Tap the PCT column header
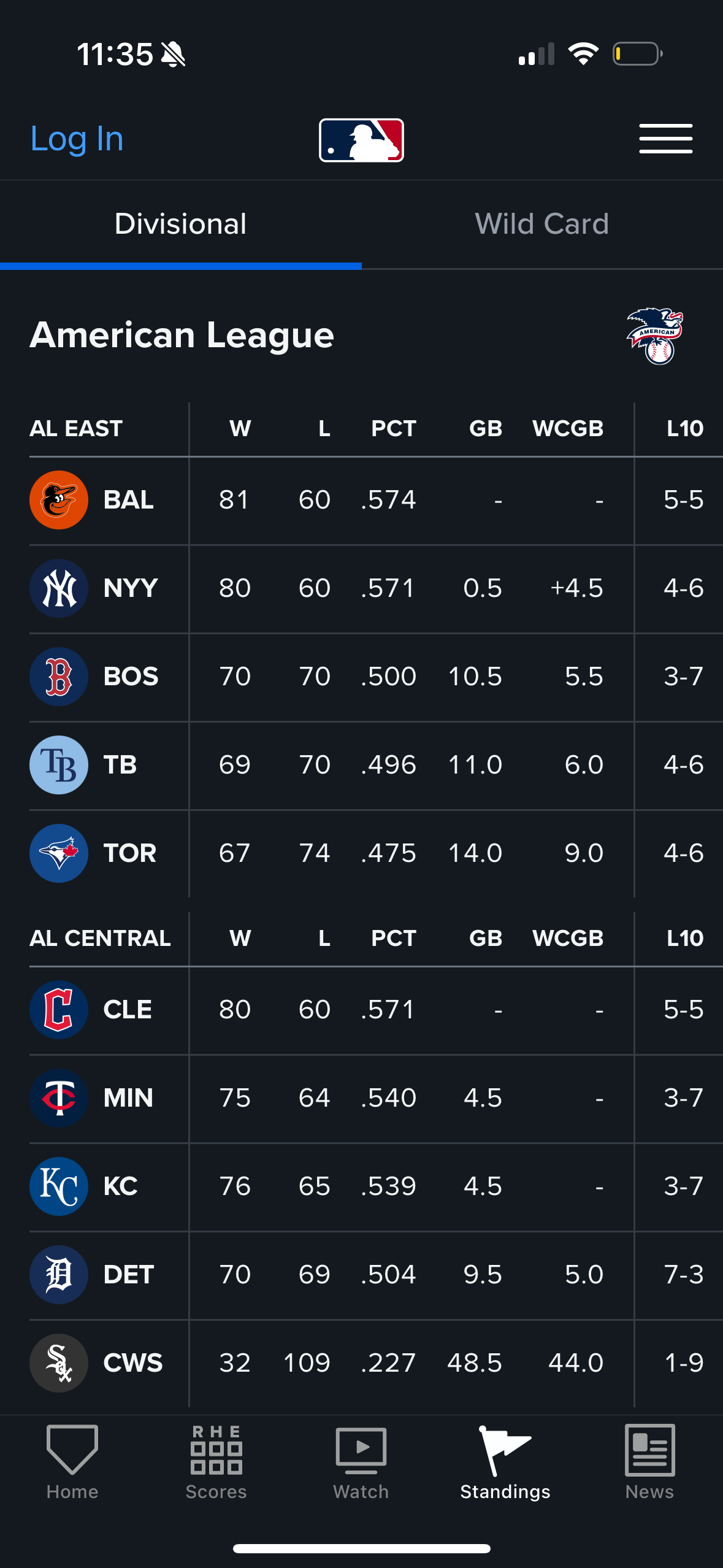723x1568 pixels. [x=393, y=428]
